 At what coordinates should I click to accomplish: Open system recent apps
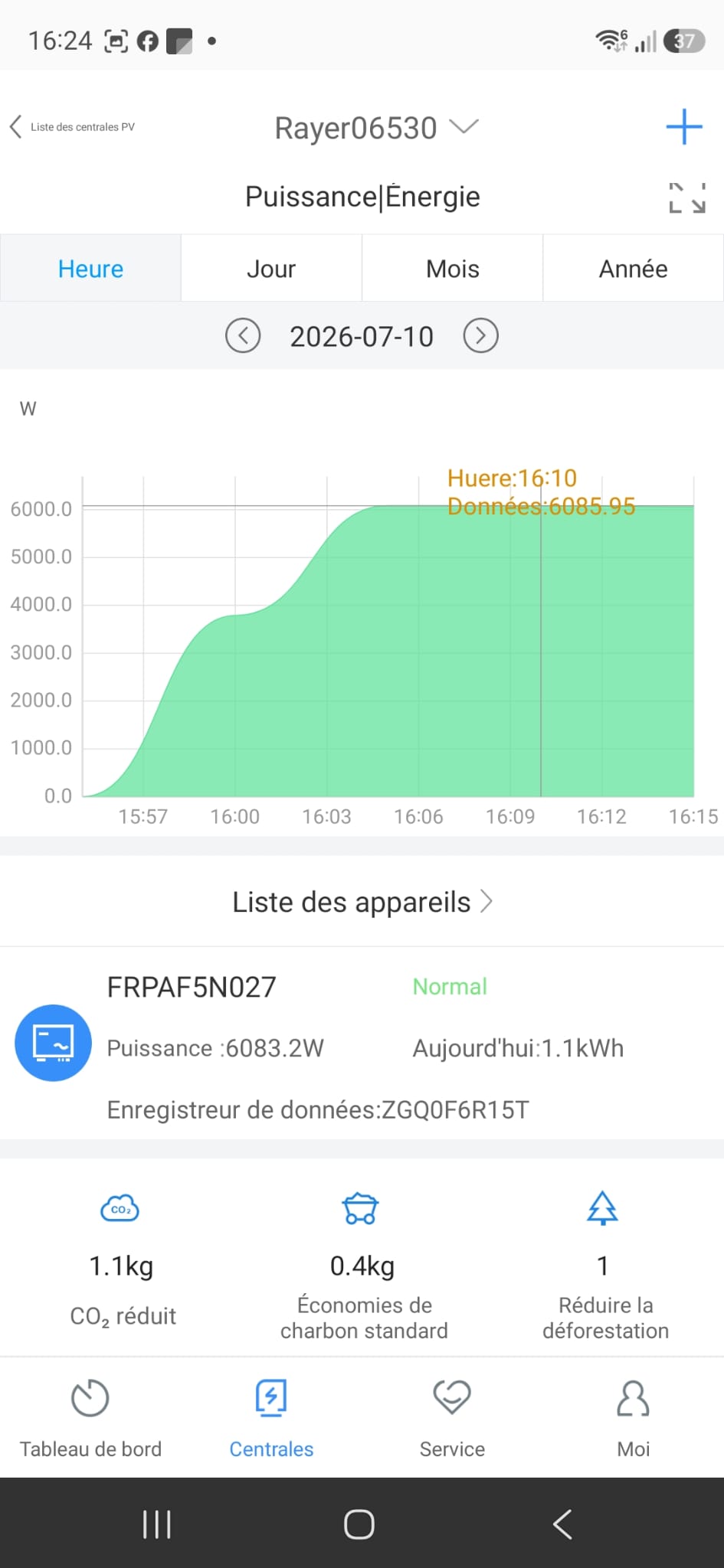(157, 1524)
